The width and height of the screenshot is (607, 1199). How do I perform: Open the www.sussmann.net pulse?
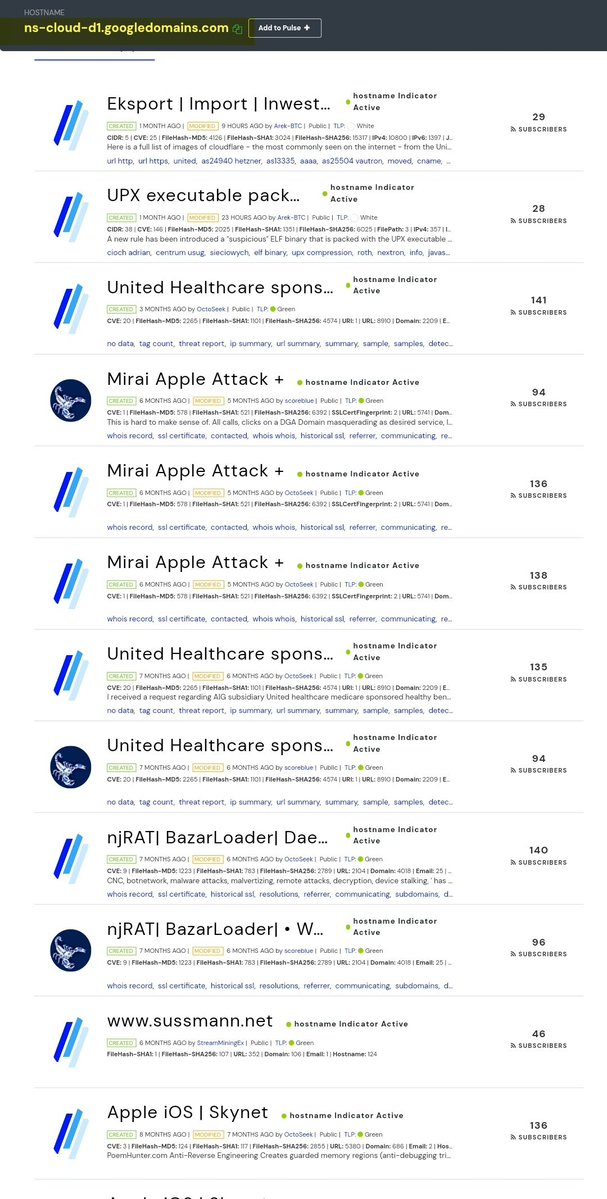point(189,1021)
